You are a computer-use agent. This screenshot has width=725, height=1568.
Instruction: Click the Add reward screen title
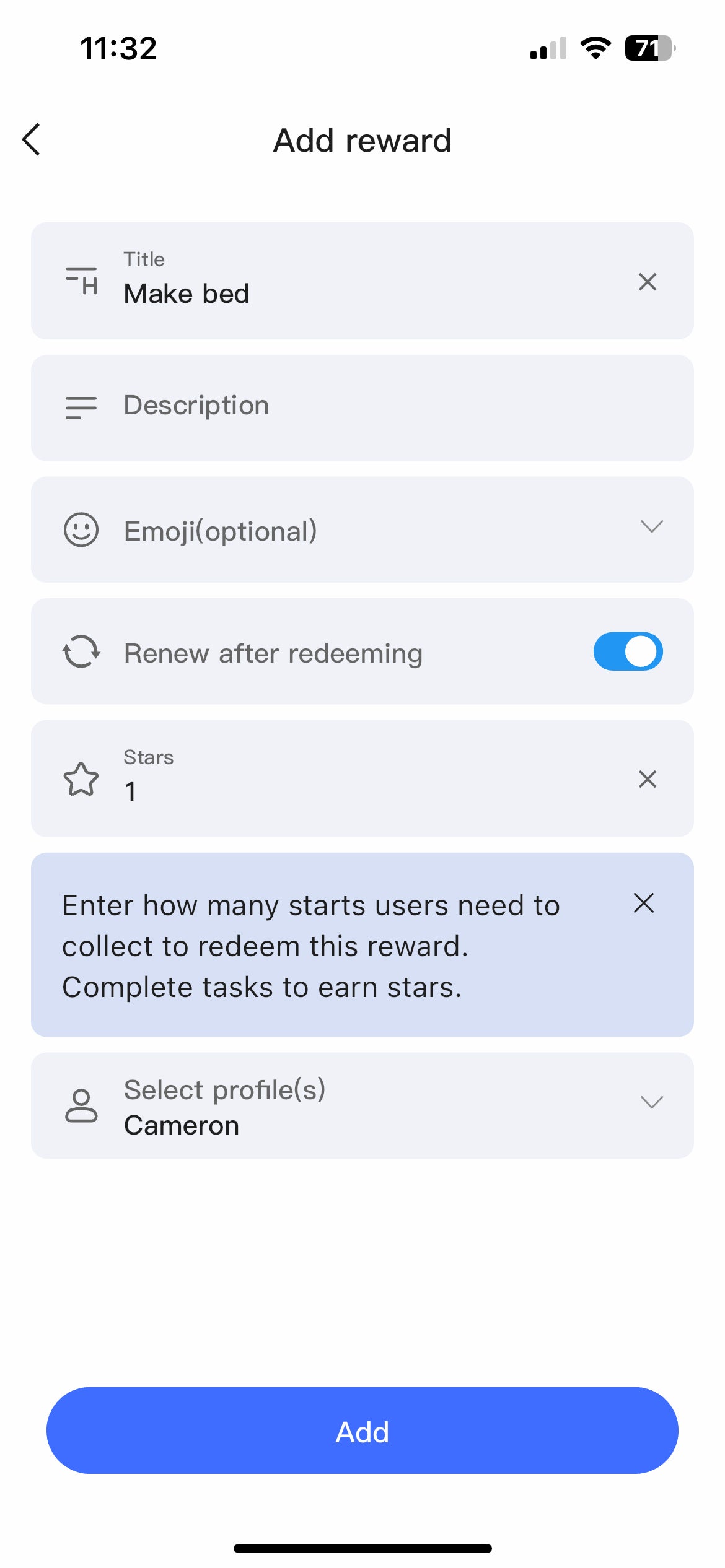pyautogui.click(x=362, y=140)
